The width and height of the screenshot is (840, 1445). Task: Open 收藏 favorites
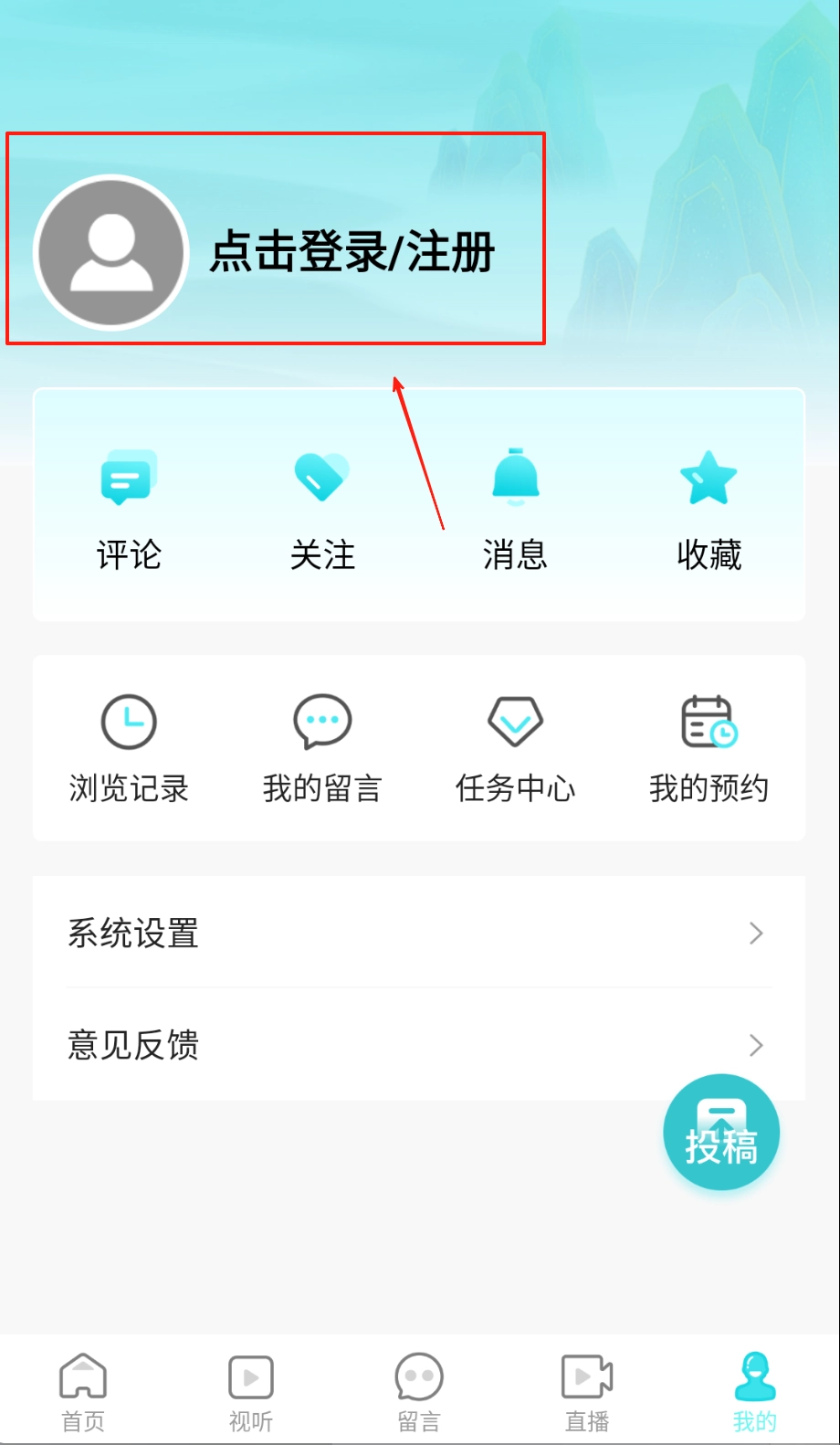pyautogui.click(x=709, y=509)
